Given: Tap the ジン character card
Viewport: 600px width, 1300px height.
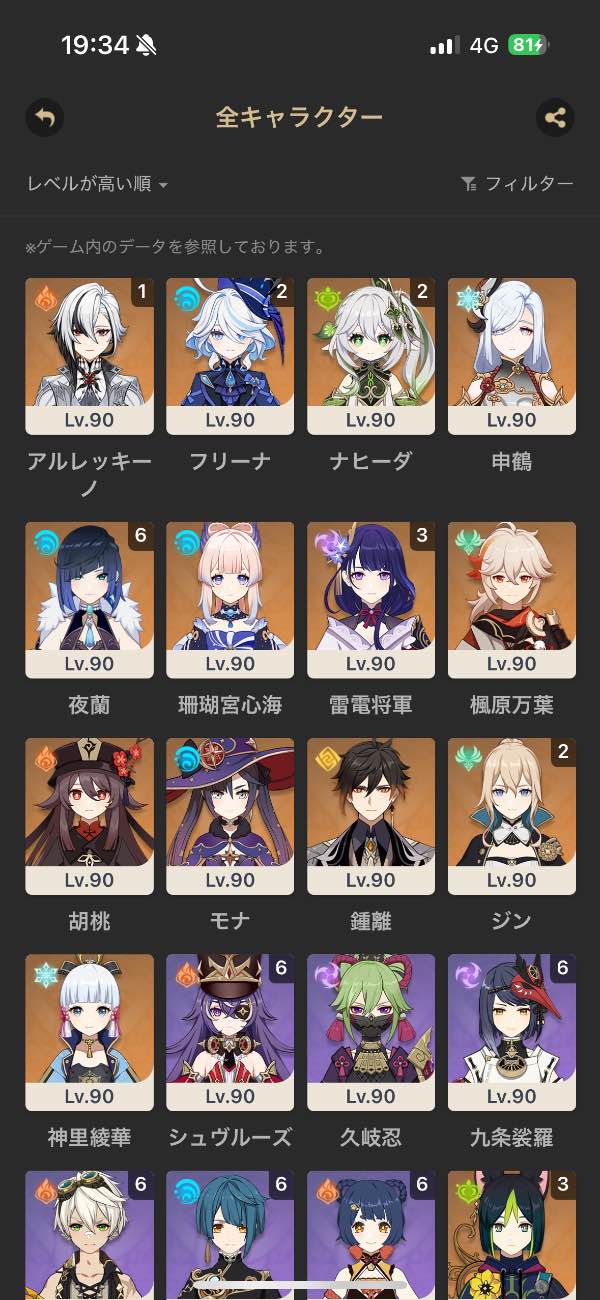Looking at the screenshot, I should pyautogui.click(x=512, y=816).
